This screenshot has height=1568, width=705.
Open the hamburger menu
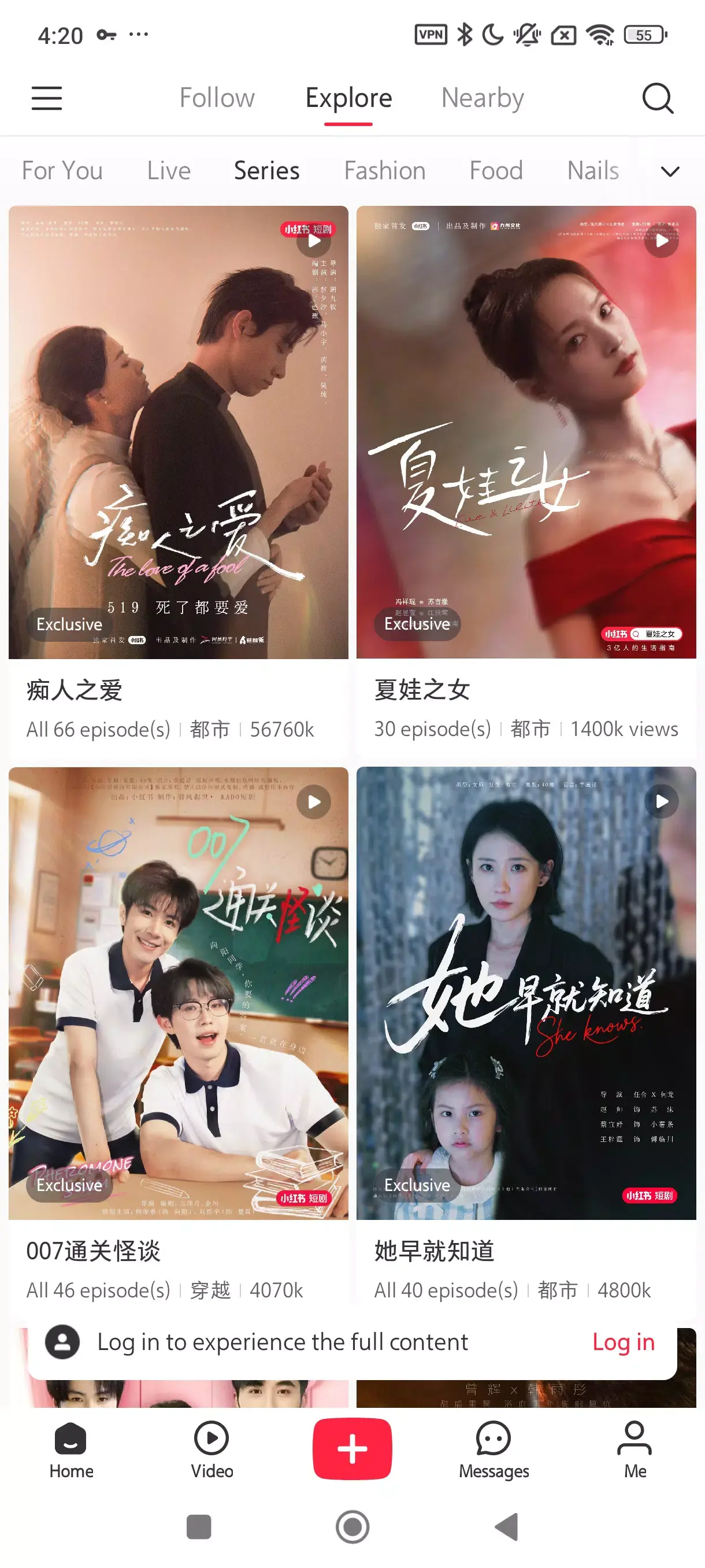[x=47, y=98]
